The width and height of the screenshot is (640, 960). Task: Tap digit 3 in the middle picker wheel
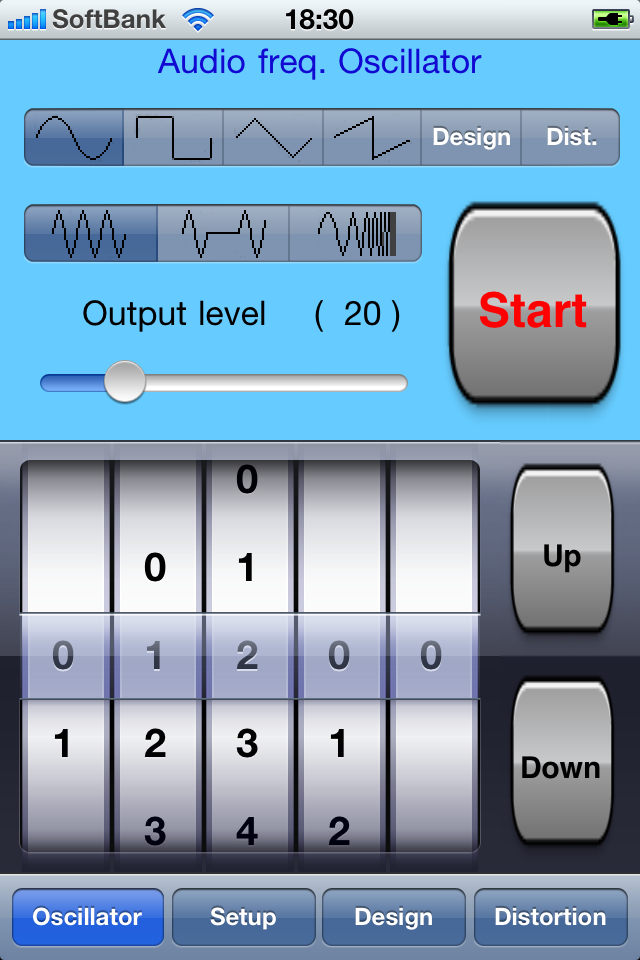(247, 744)
